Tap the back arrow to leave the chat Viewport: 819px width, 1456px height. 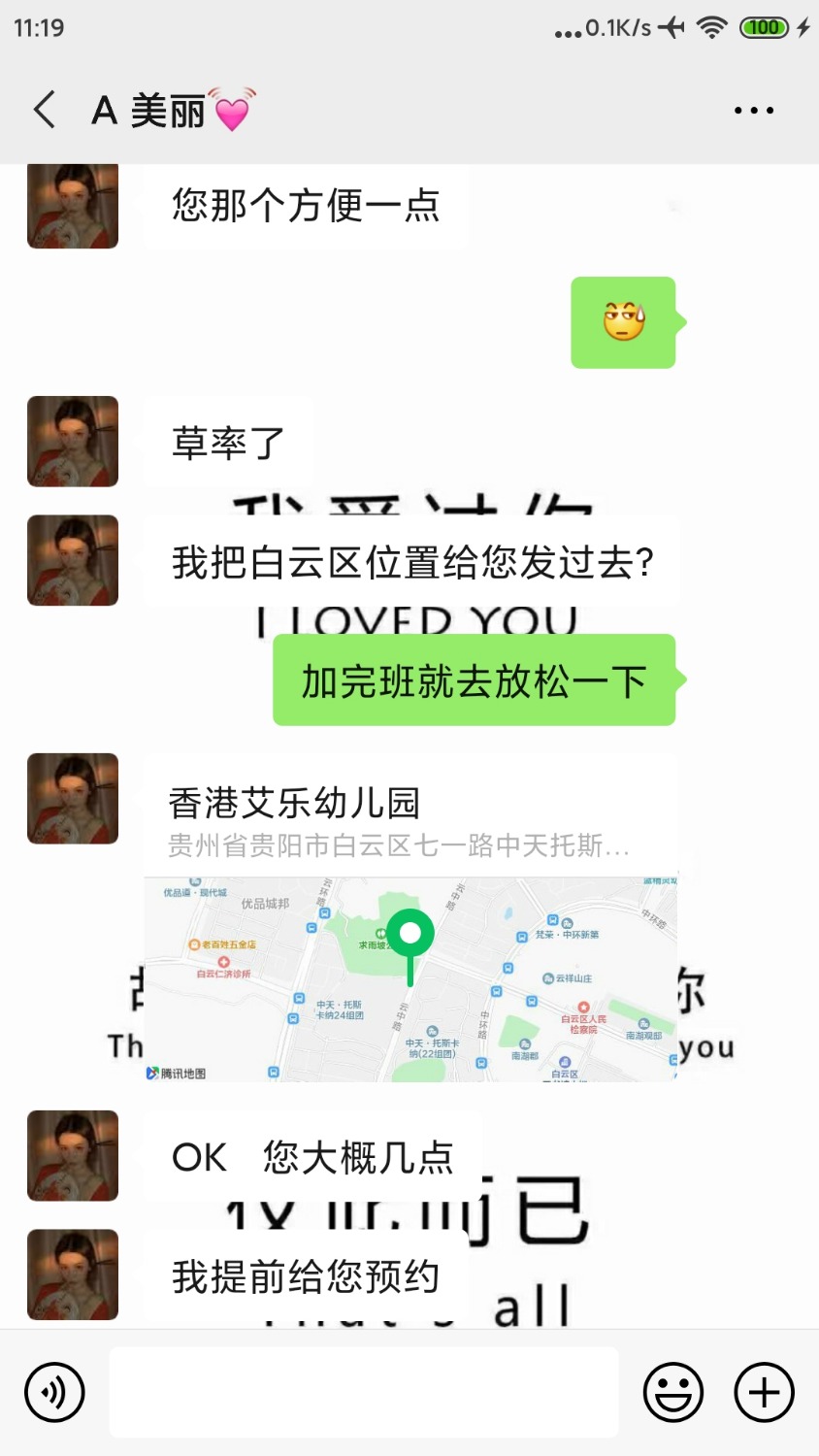click(44, 110)
